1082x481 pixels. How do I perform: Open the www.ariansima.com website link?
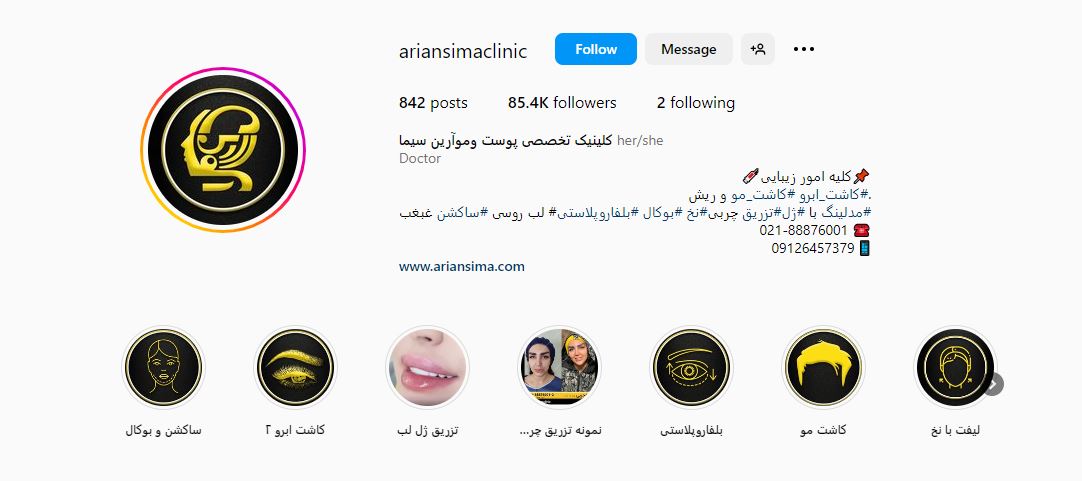pos(461,266)
